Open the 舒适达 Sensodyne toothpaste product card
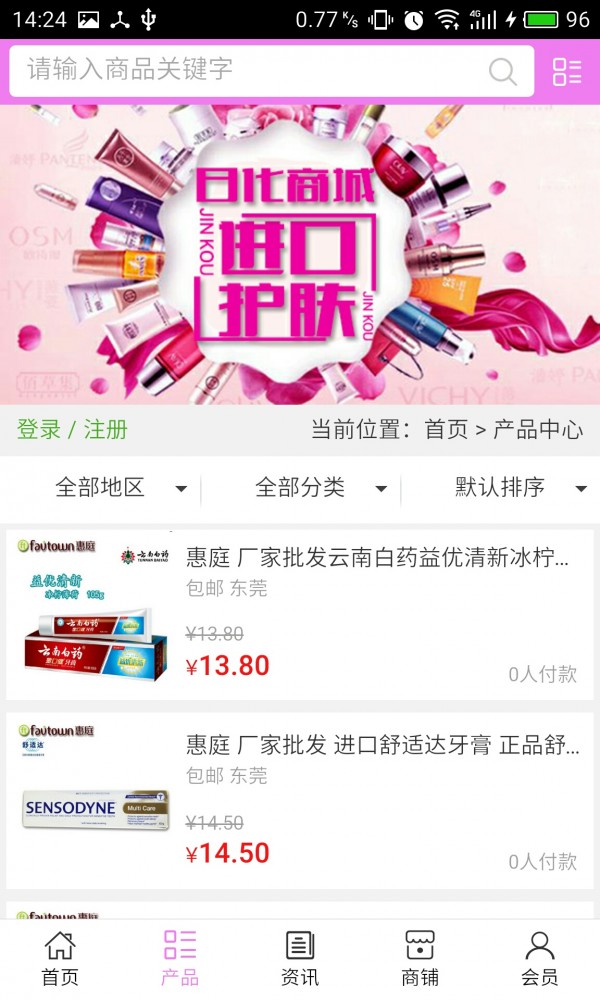 coord(300,800)
